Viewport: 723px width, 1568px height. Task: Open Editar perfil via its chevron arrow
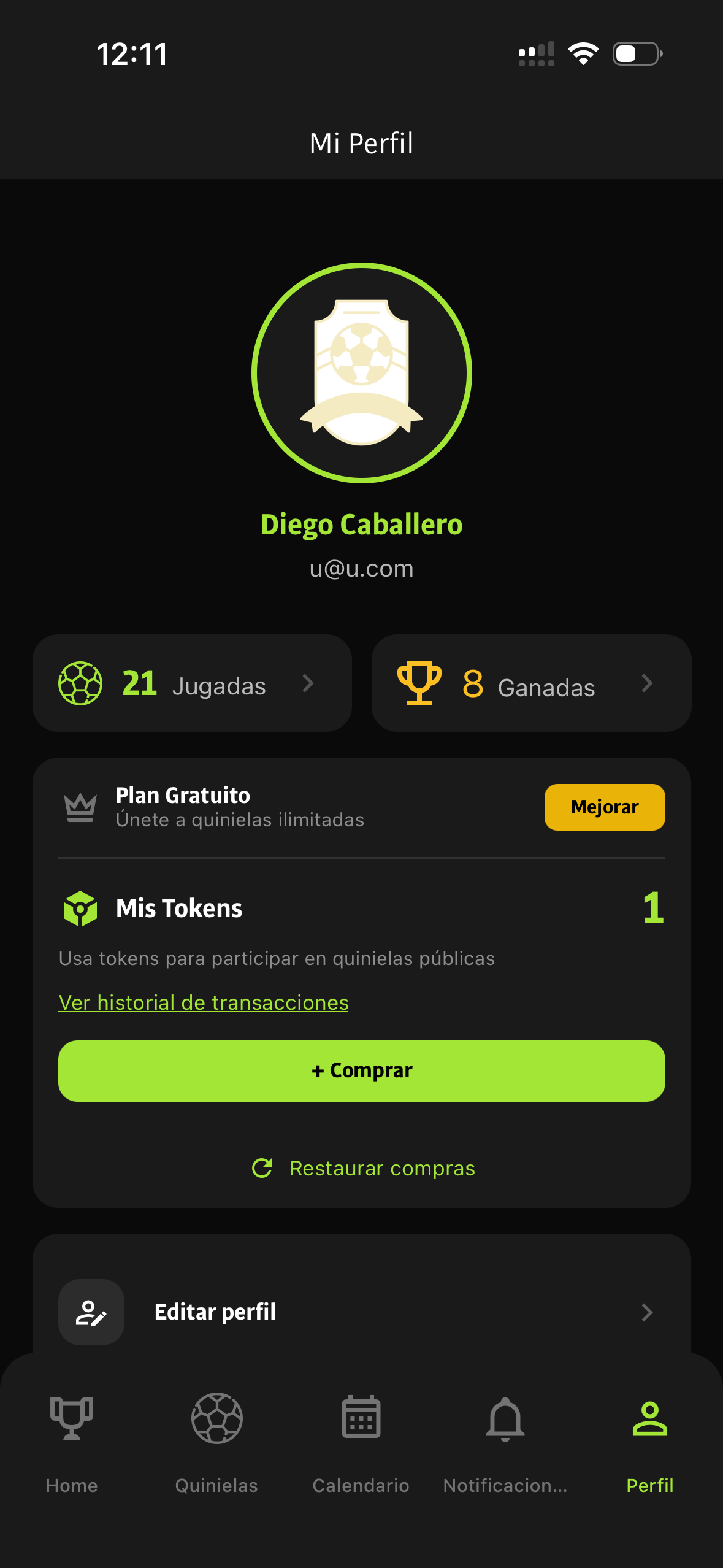point(648,1312)
